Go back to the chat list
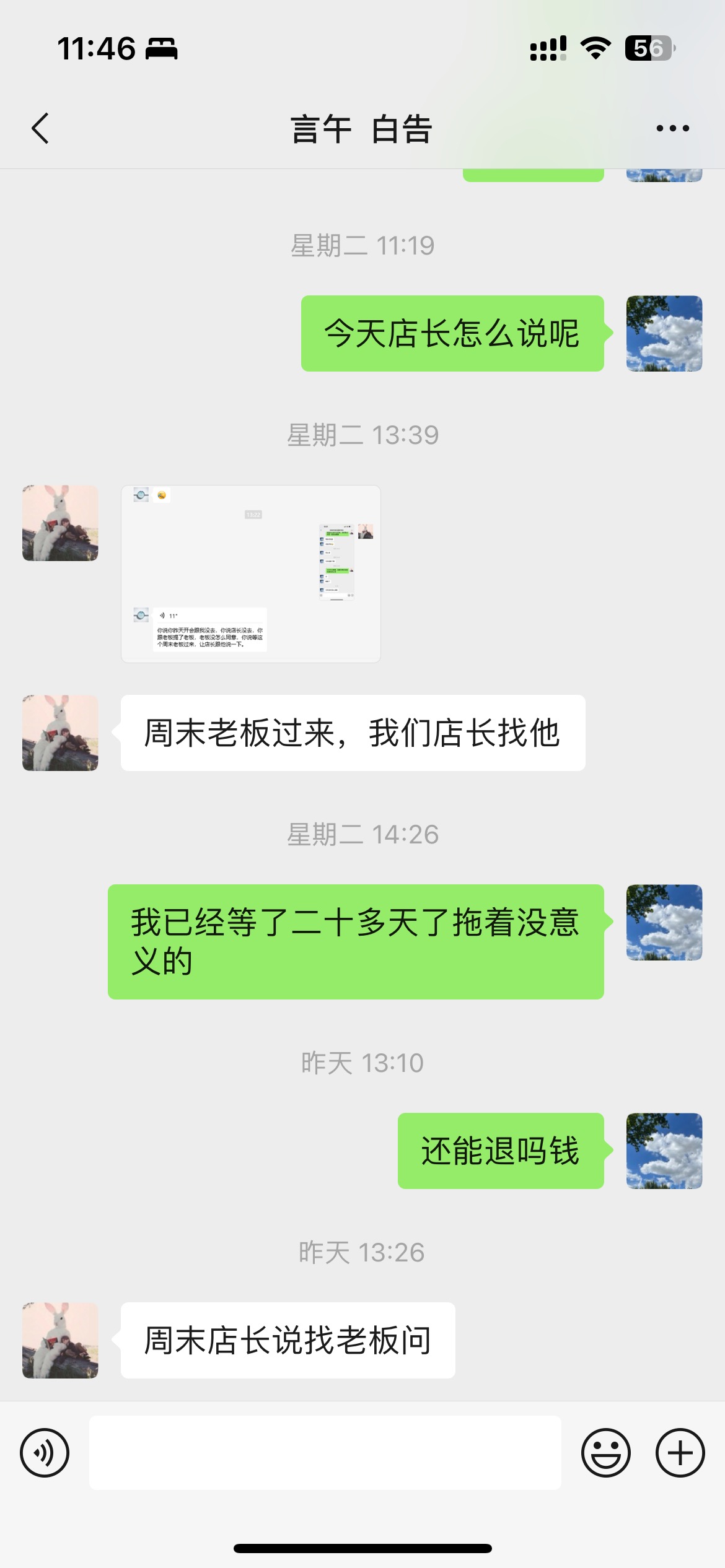725x1568 pixels. (41, 129)
